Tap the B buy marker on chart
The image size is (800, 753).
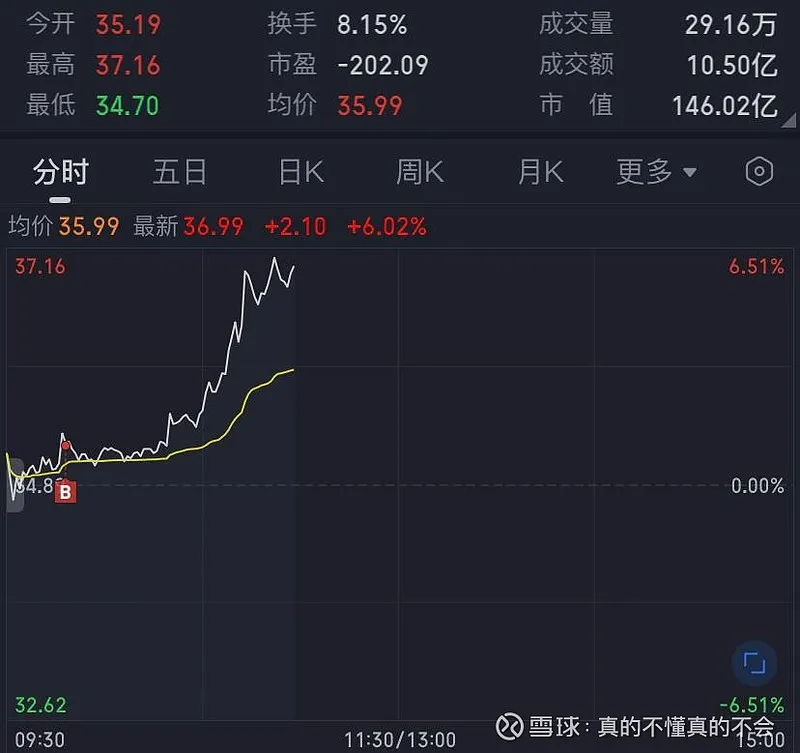coord(65,491)
